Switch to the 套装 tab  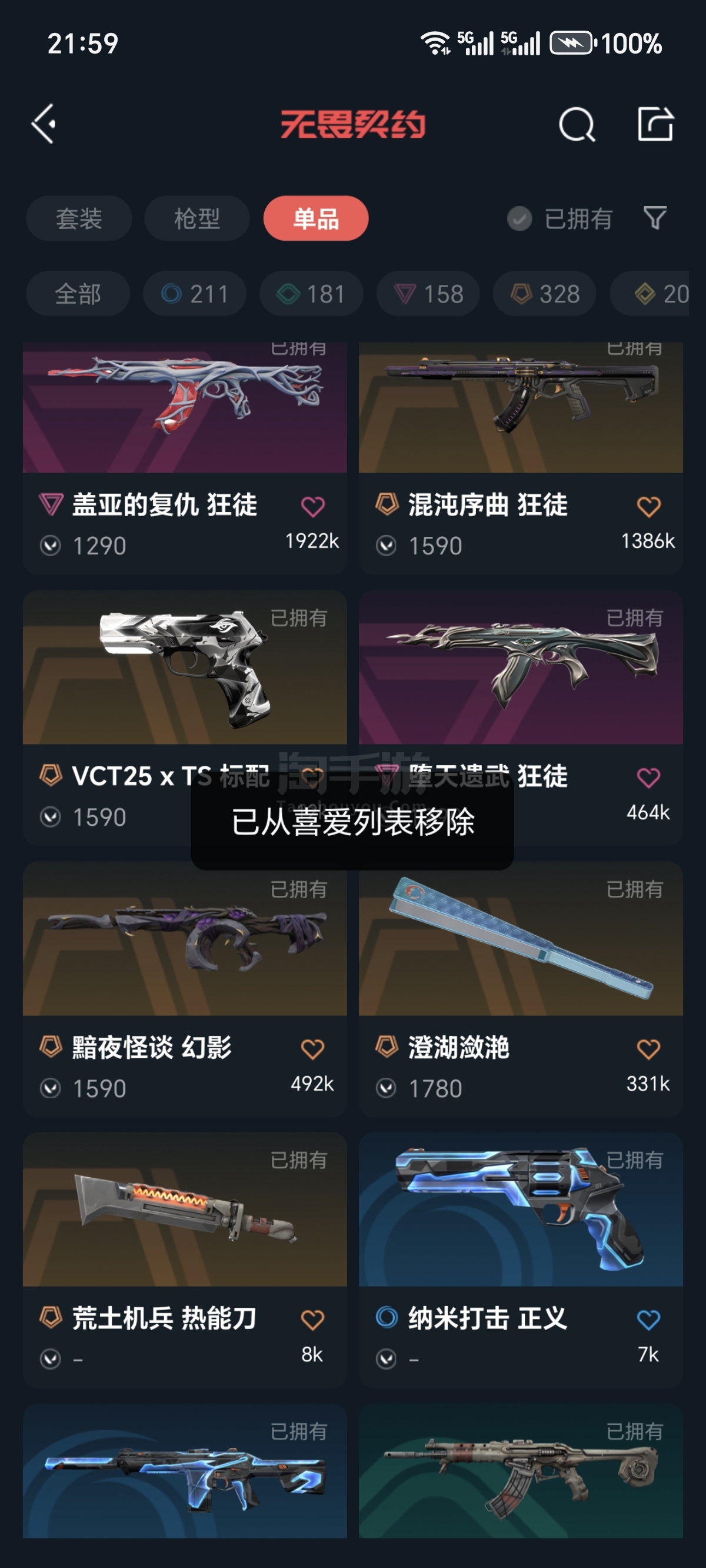(x=78, y=218)
